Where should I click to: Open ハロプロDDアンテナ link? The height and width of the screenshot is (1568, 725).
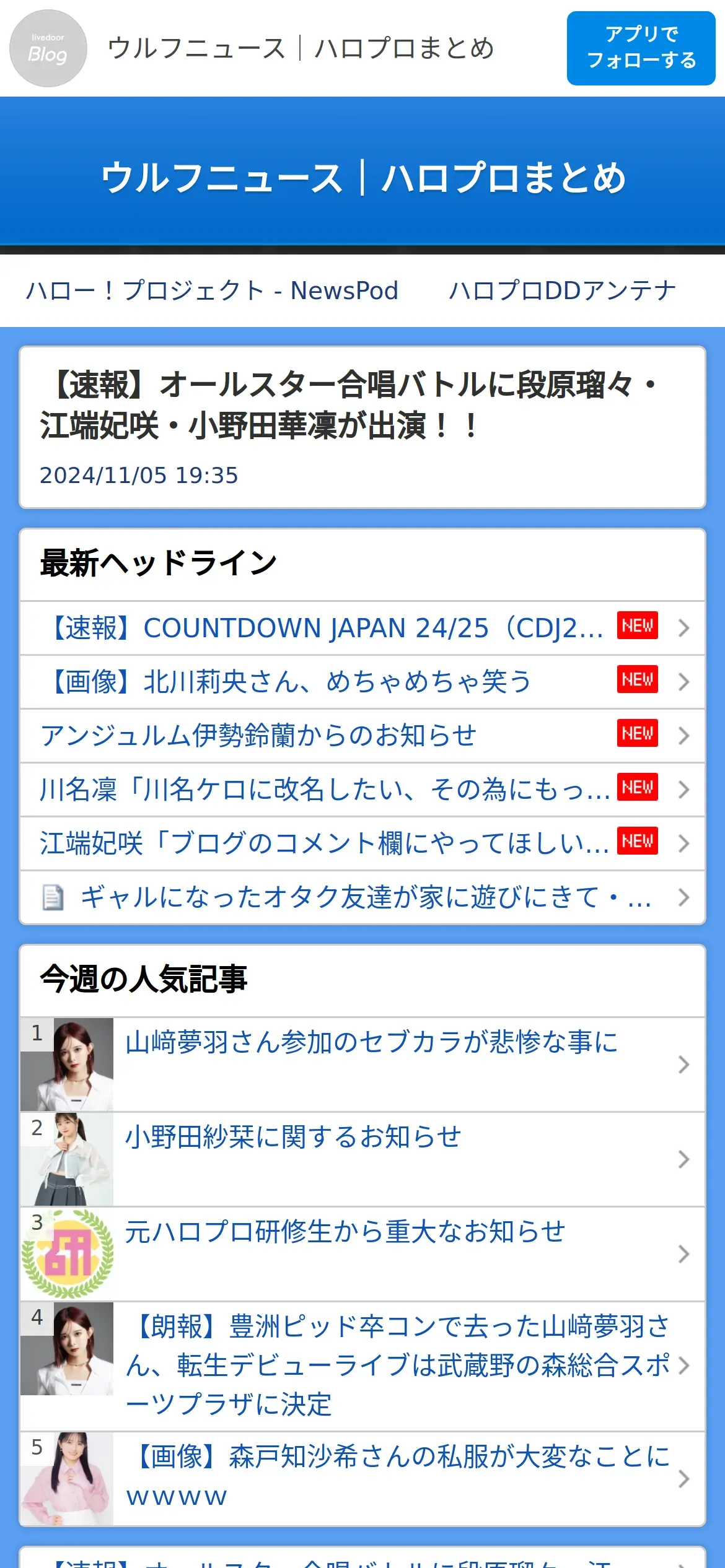(563, 290)
